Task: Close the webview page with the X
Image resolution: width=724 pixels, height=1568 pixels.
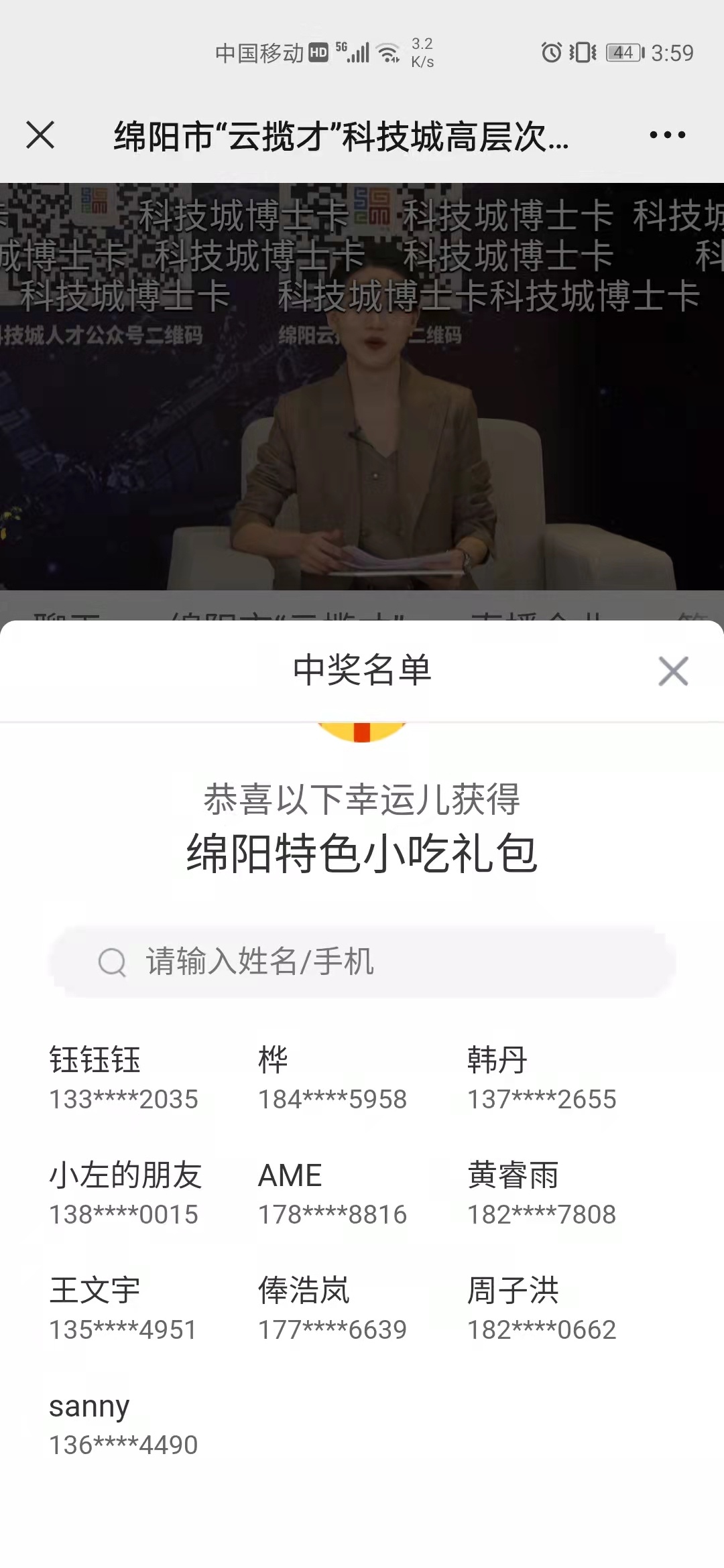Action: click(40, 135)
